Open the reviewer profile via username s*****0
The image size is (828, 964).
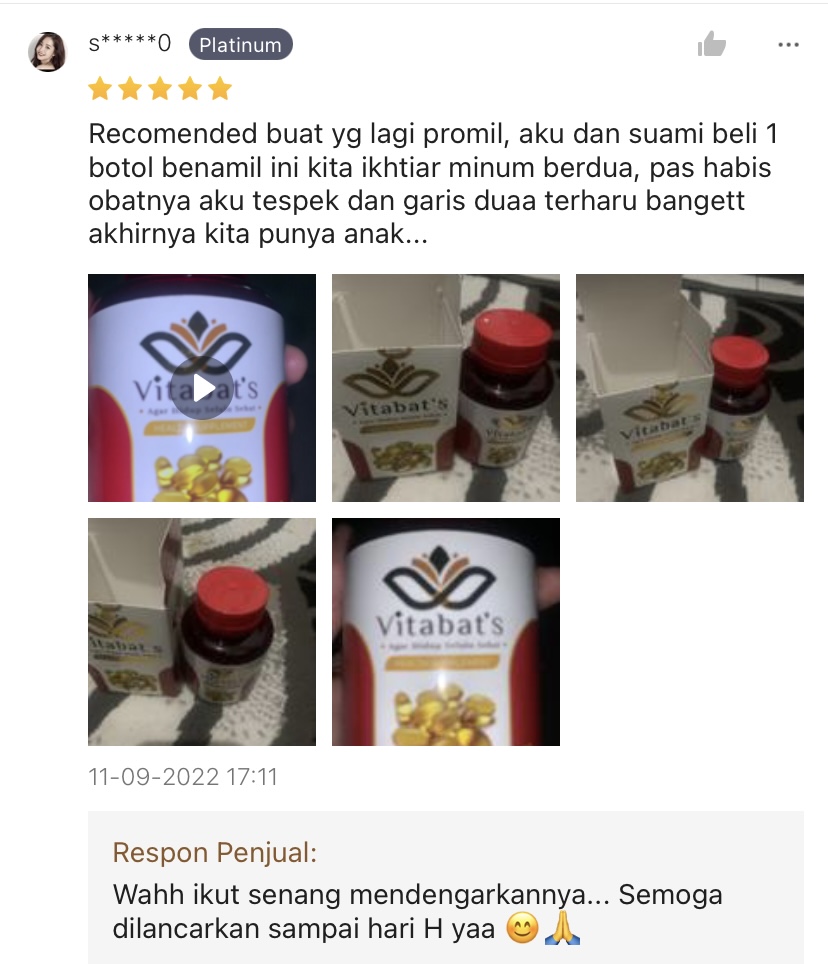pos(130,43)
